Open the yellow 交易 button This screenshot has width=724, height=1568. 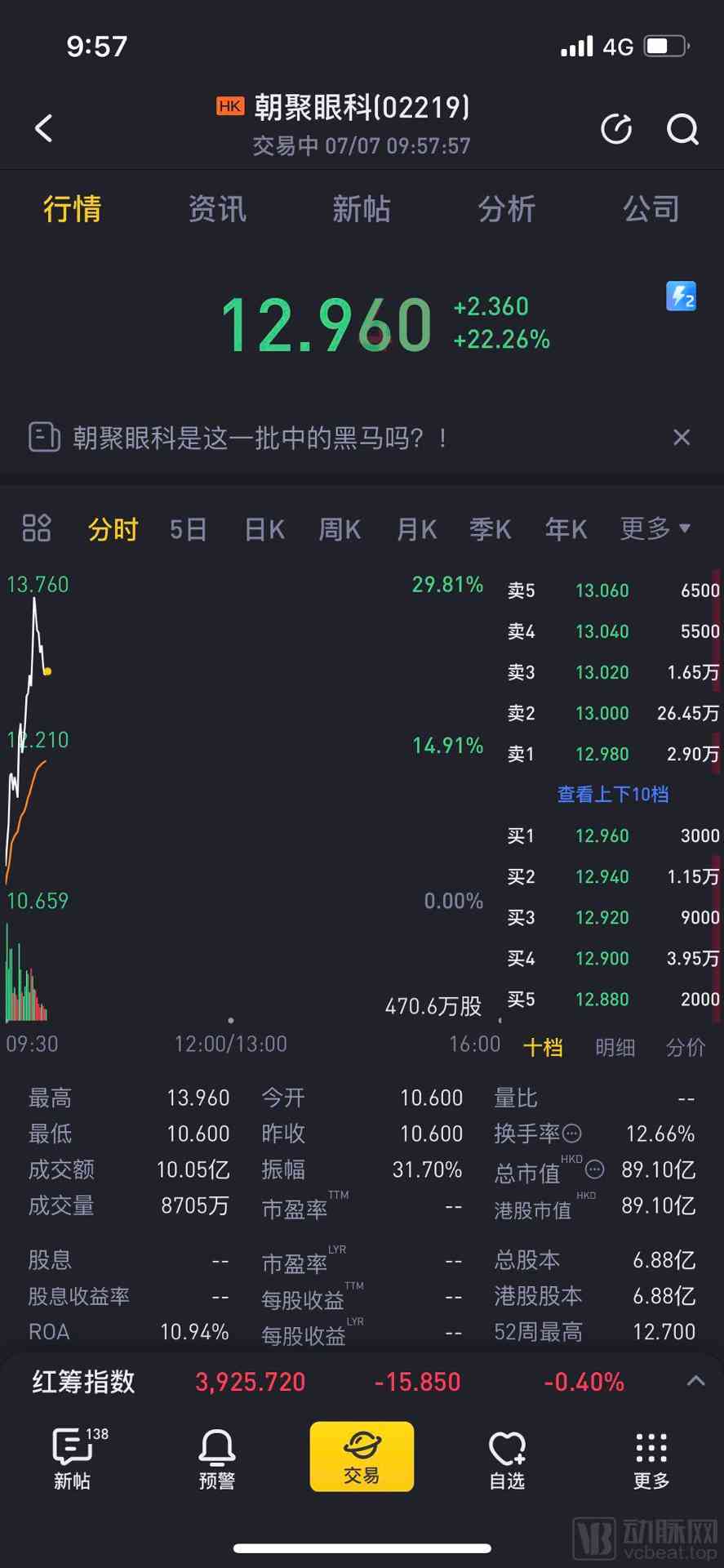coord(362,1456)
